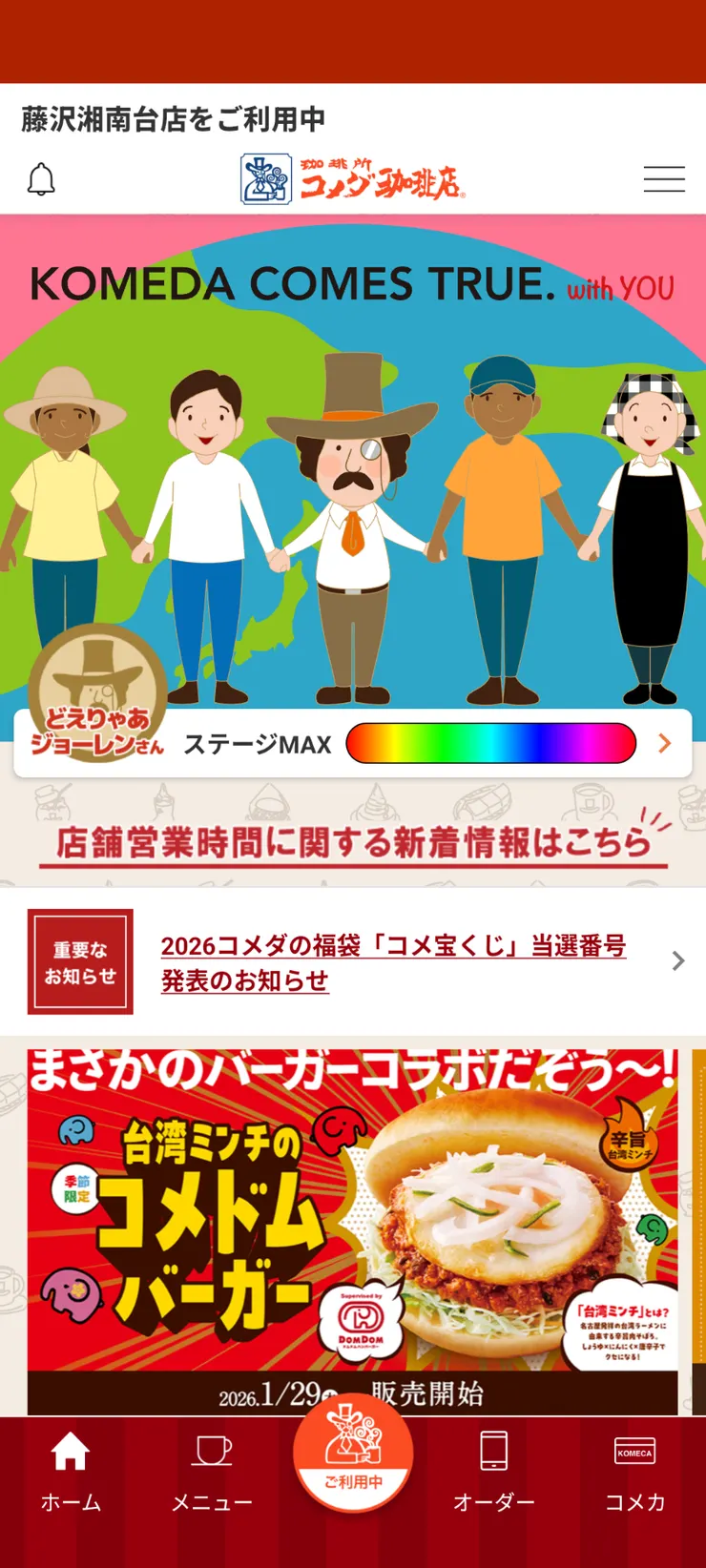706x1568 pixels.
Task: Open the hamburger menu
Action: tap(664, 179)
